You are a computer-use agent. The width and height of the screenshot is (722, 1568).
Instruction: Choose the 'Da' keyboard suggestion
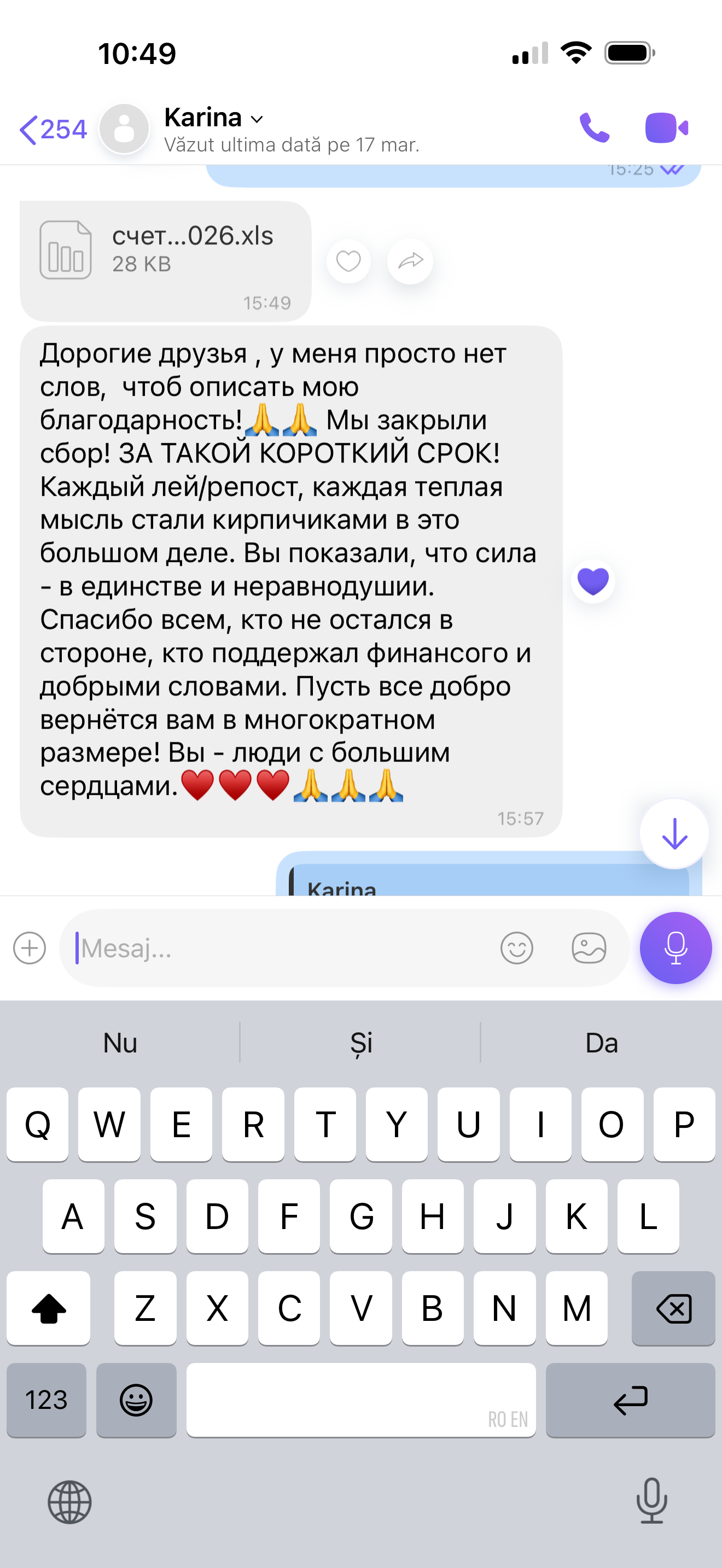(x=601, y=1043)
